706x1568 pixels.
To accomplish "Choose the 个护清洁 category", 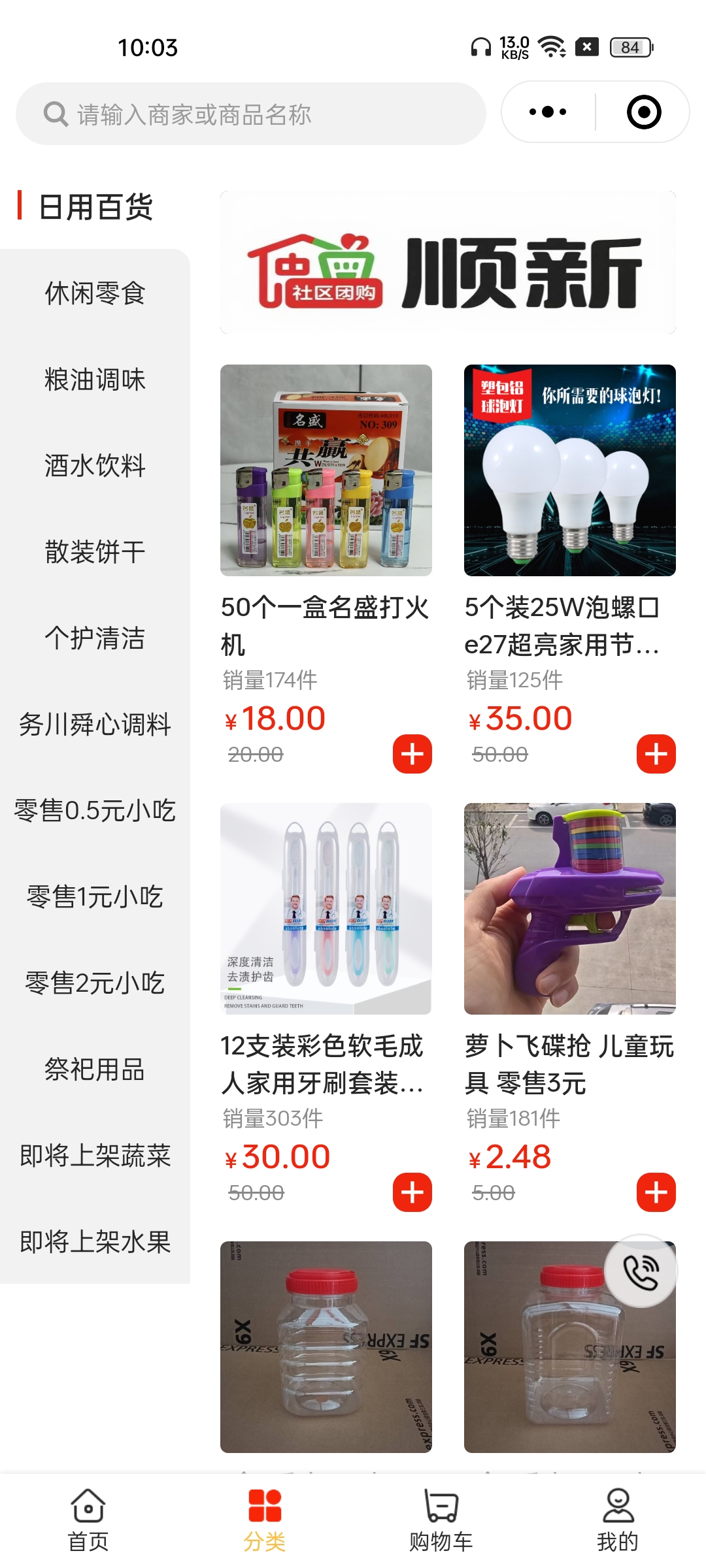I will click(x=95, y=638).
